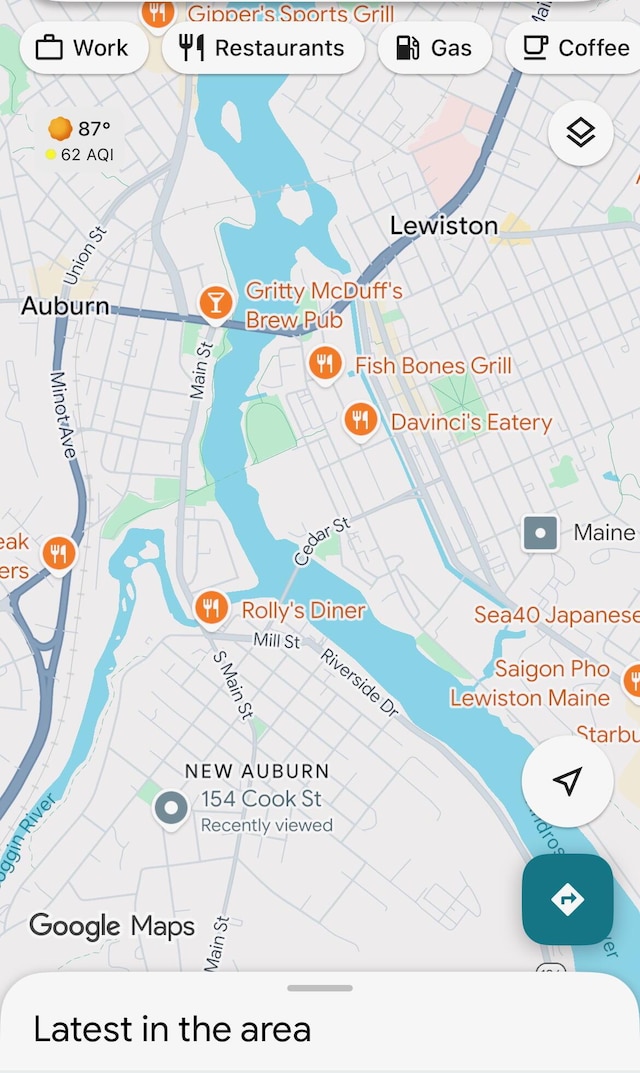The height and width of the screenshot is (1073, 640).
Task: Open Rolly's Diner place pin
Action: click(210, 607)
